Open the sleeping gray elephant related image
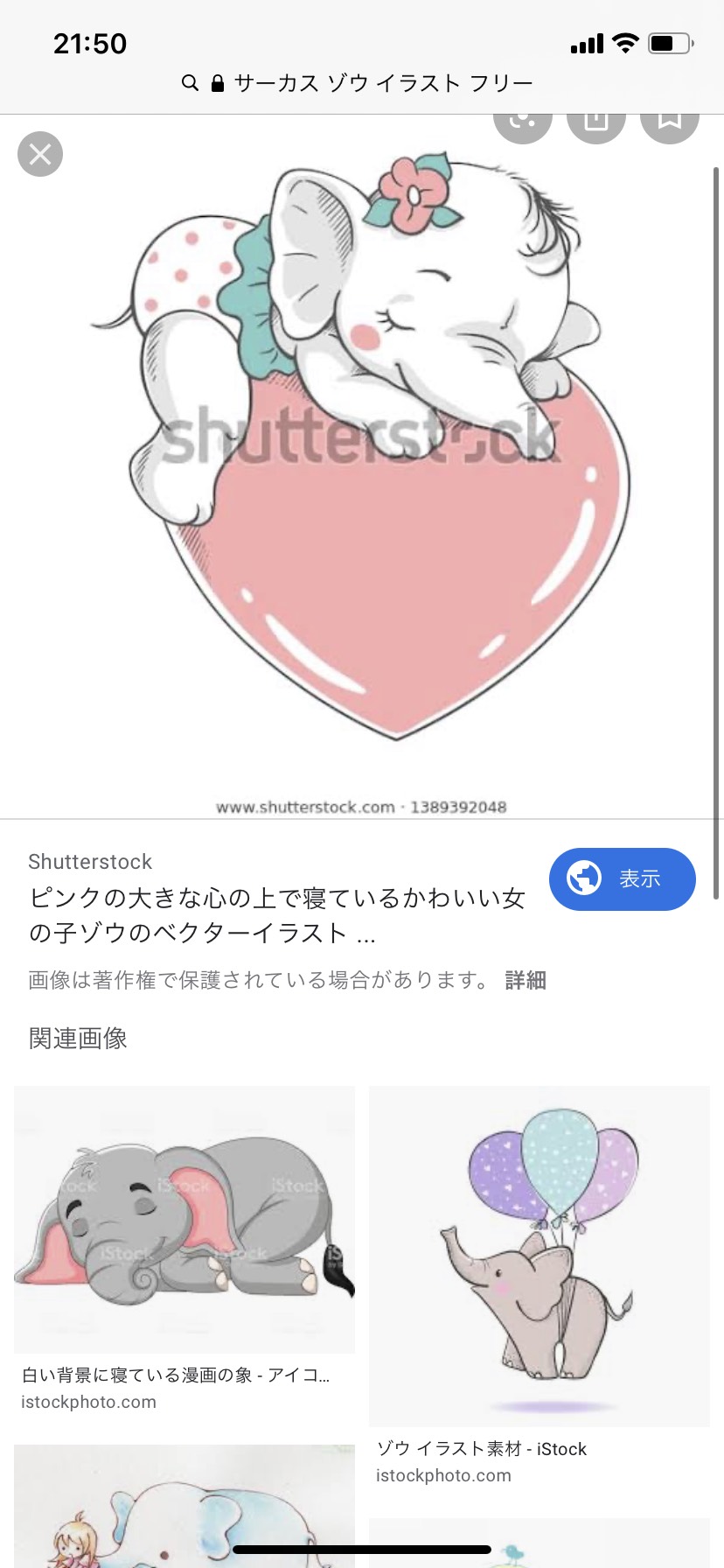Screen dimensions: 724x1568 tap(184, 1220)
